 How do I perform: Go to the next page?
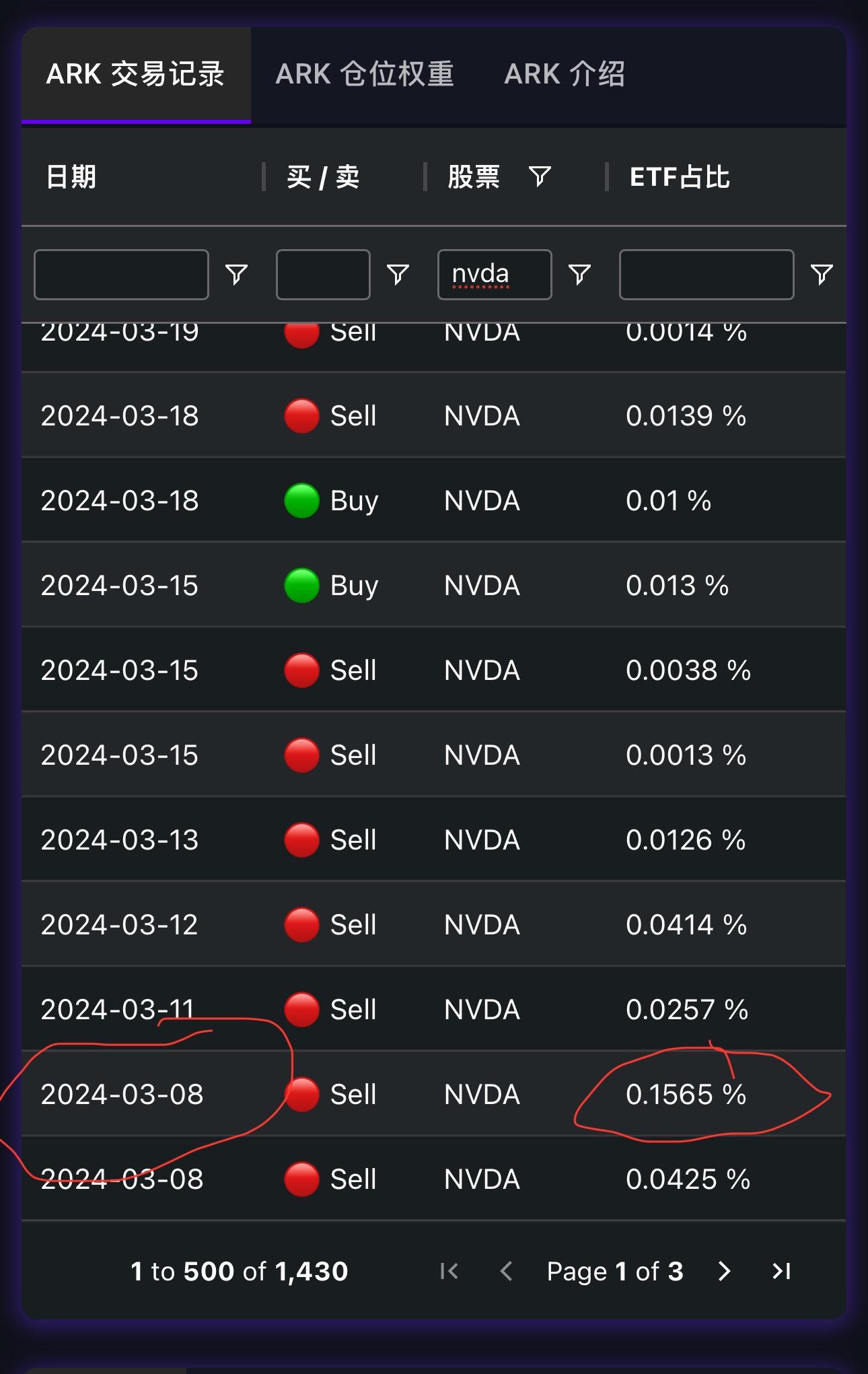(724, 1272)
